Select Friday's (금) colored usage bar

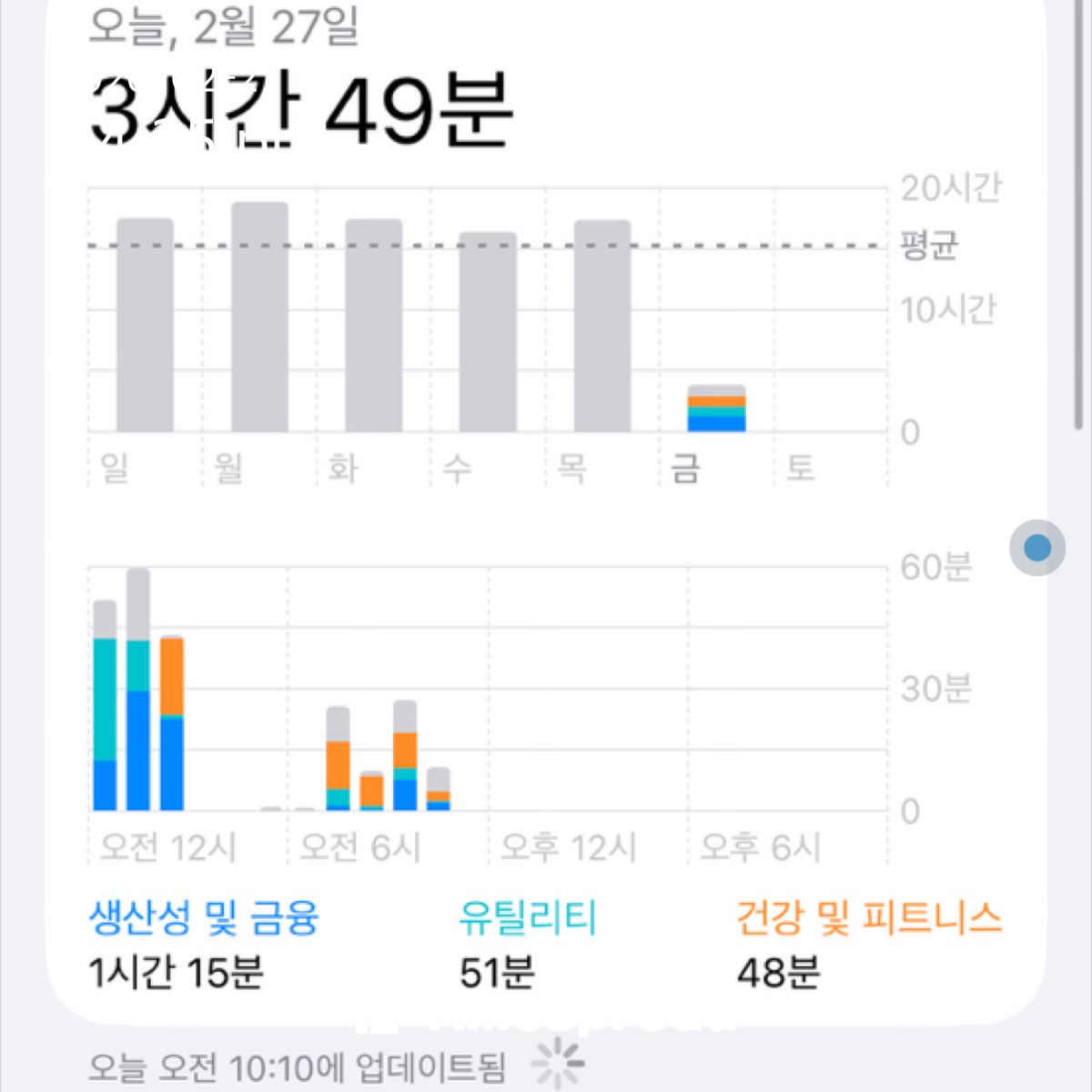716,409
